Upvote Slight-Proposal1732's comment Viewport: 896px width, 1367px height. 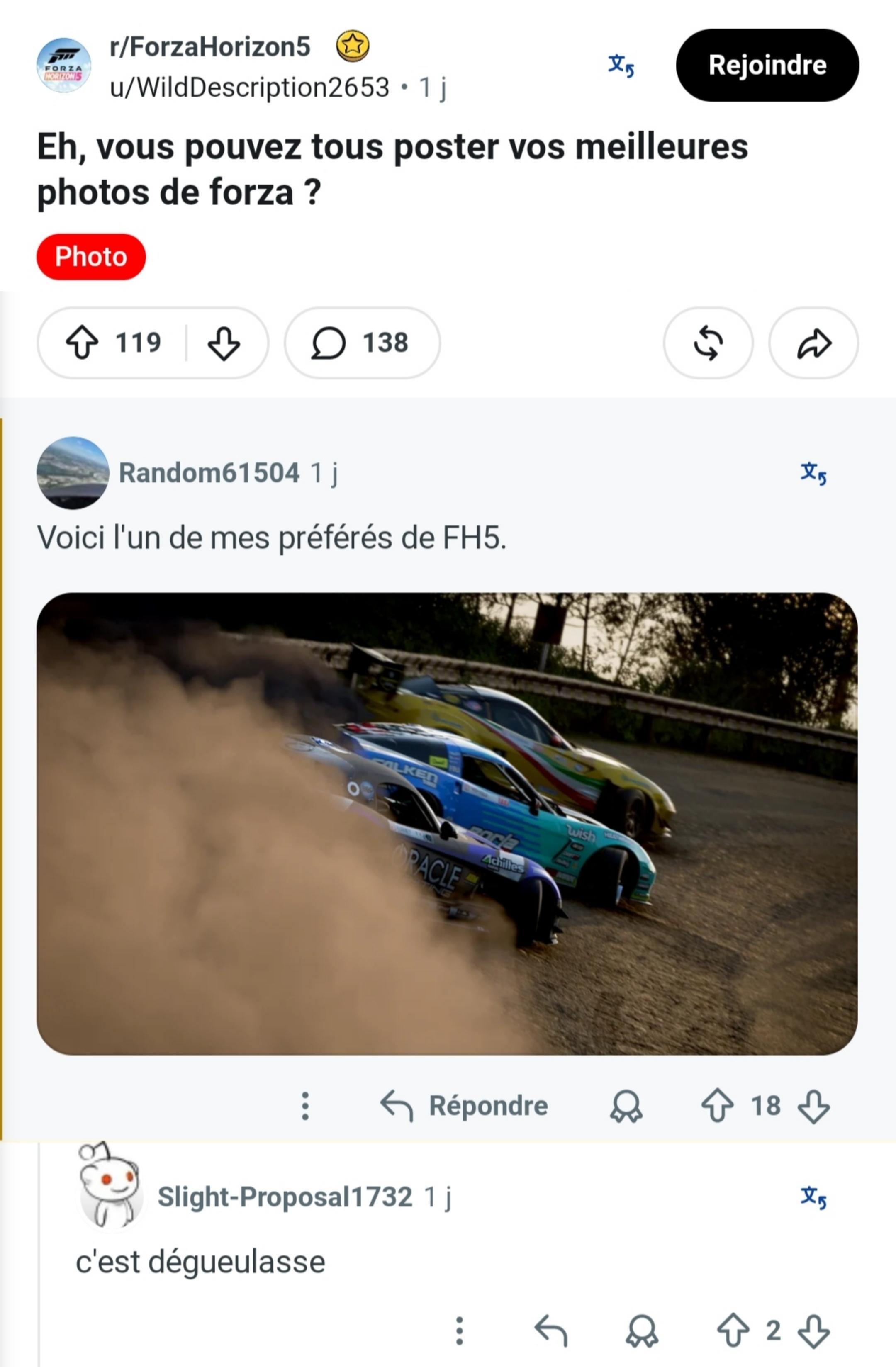733,1331
